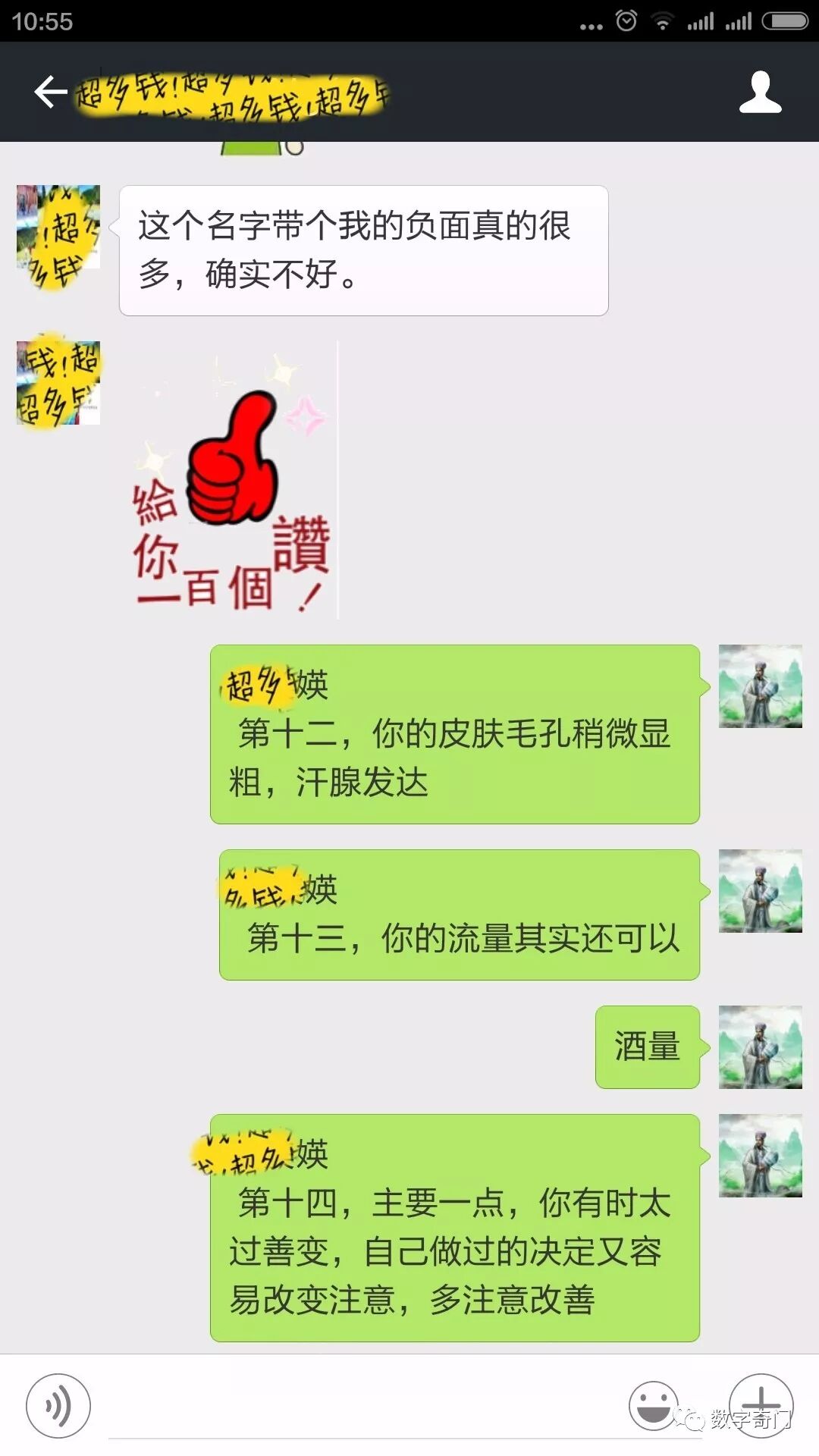Tap the avatar next to the 酒量 message

coord(760,1046)
